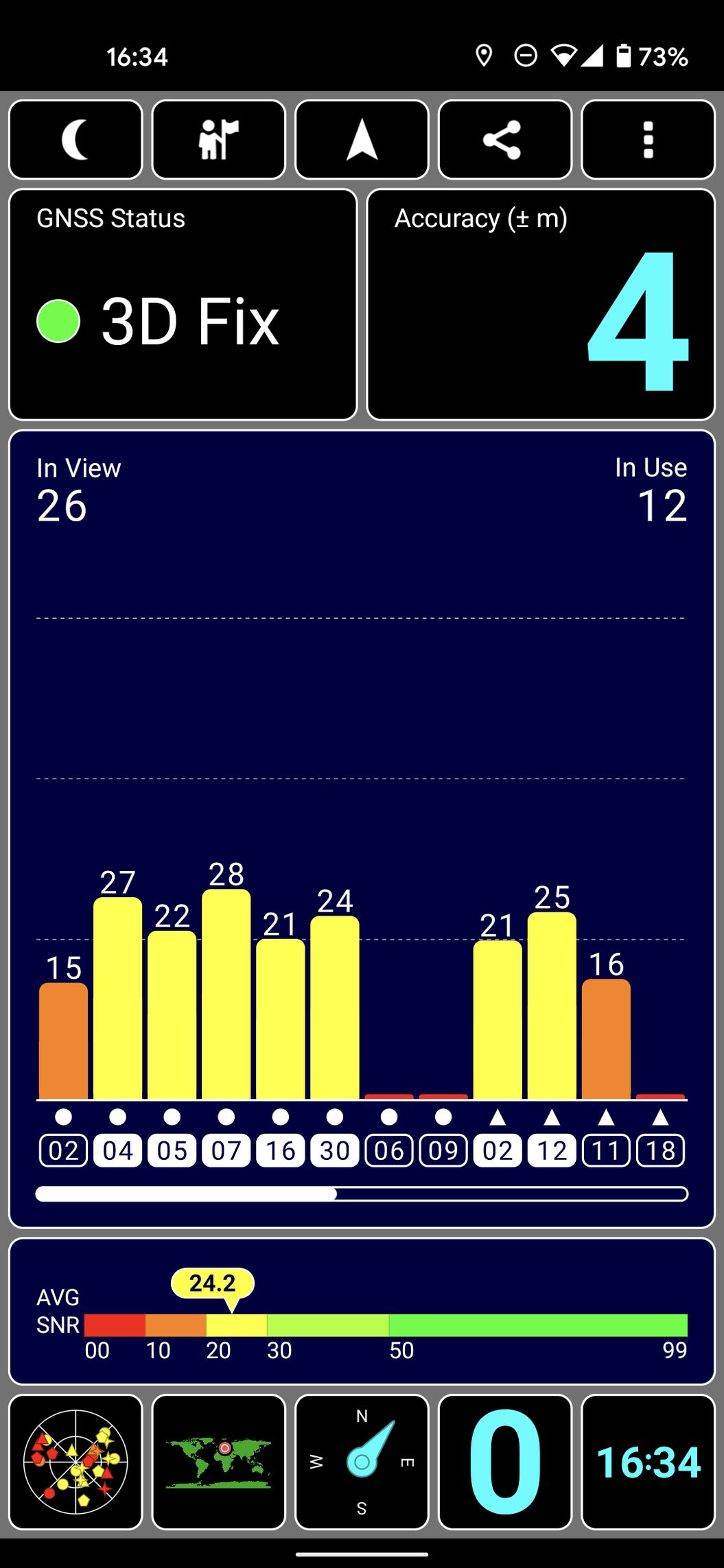Open the GNSS Status 3D Fix panel
The width and height of the screenshot is (724, 1568).
pos(183,305)
